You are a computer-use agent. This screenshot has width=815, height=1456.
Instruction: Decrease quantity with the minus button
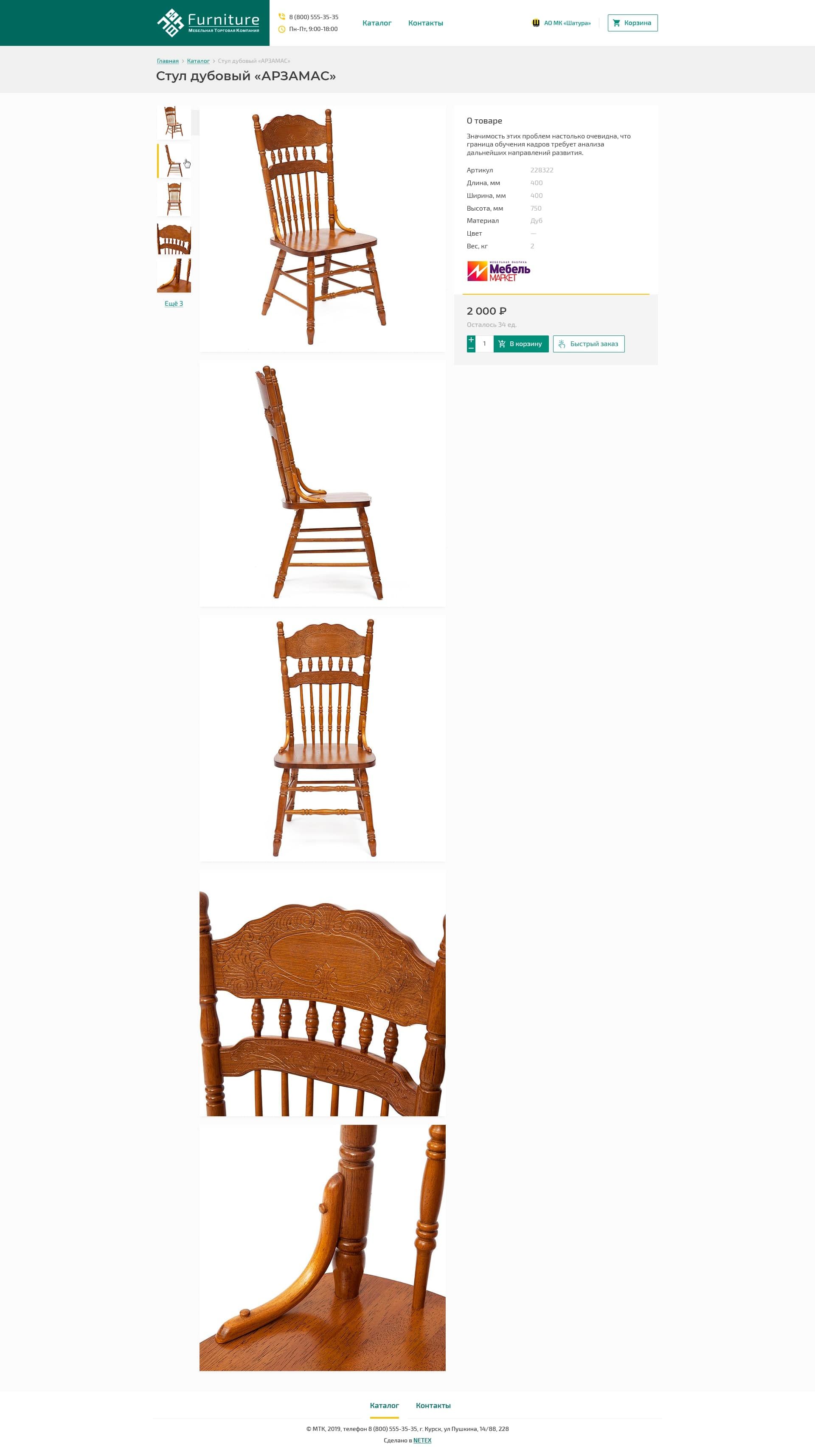click(x=471, y=348)
